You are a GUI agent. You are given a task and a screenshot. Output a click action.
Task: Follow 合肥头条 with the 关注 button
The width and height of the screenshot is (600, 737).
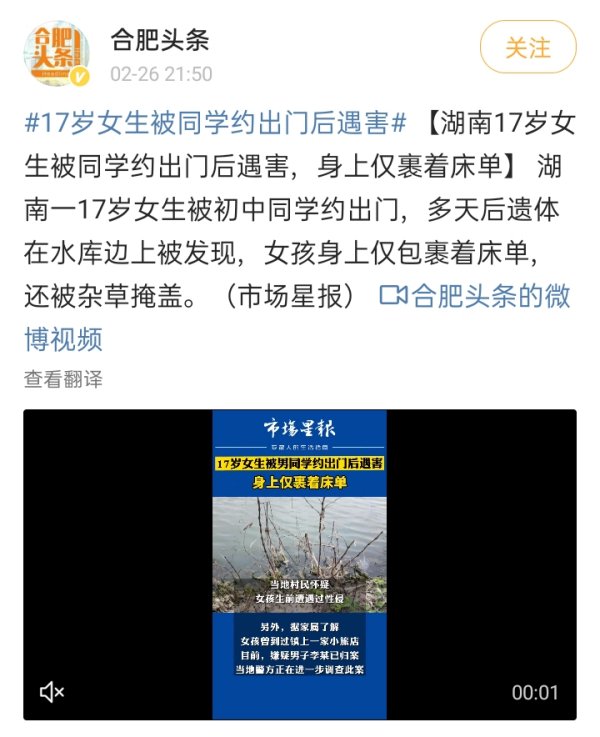coord(528,47)
